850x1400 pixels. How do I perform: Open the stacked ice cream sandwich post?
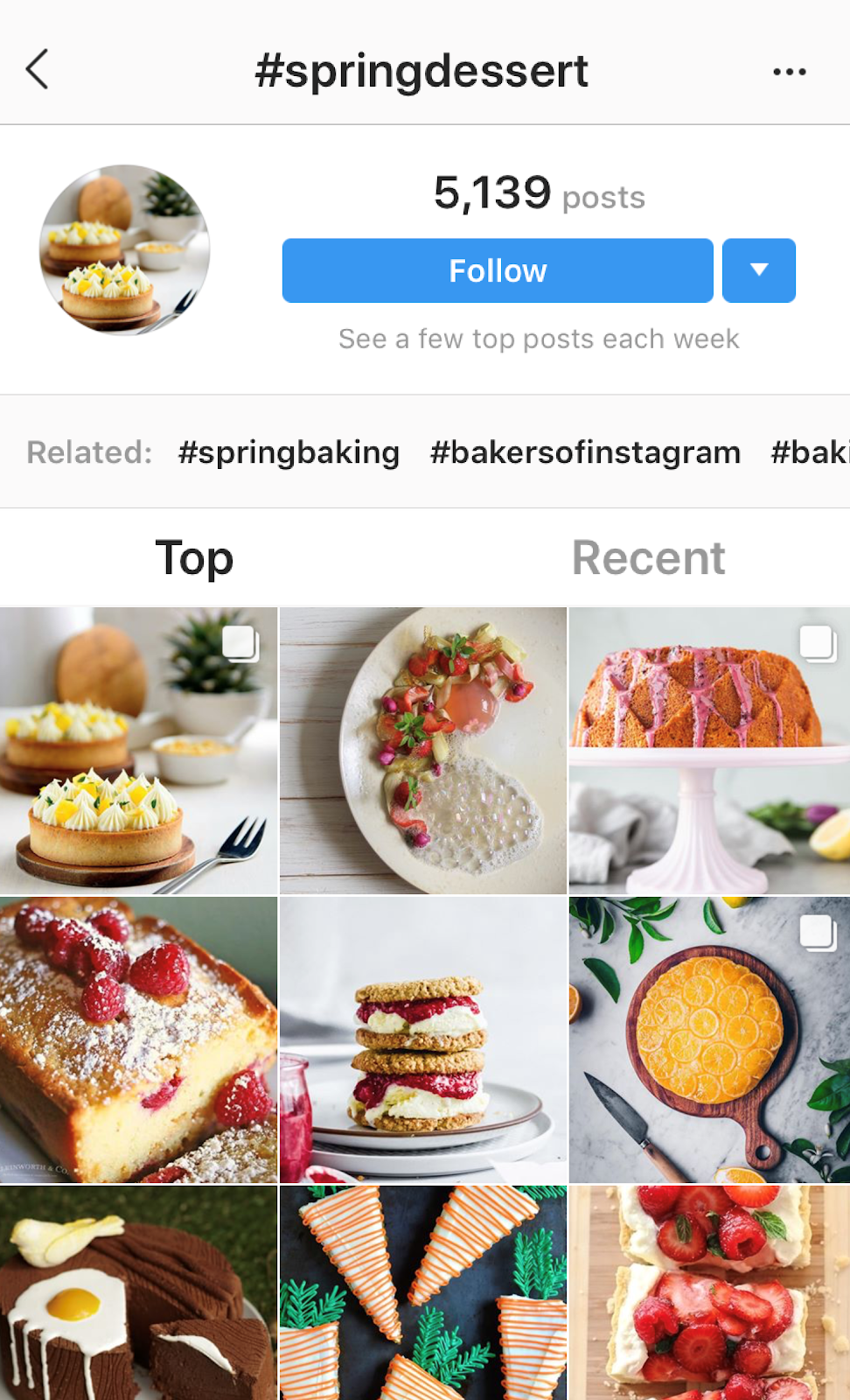[x=424, y=1039]
